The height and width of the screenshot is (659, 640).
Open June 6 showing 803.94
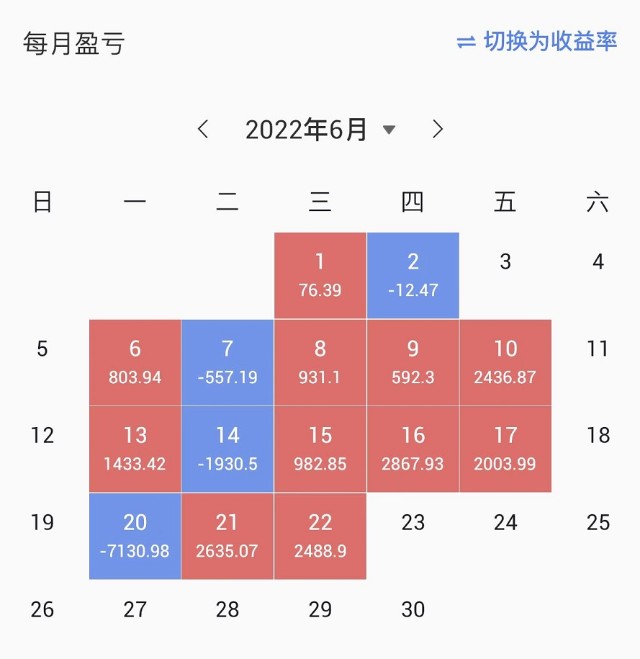click(x=135, y=362)
